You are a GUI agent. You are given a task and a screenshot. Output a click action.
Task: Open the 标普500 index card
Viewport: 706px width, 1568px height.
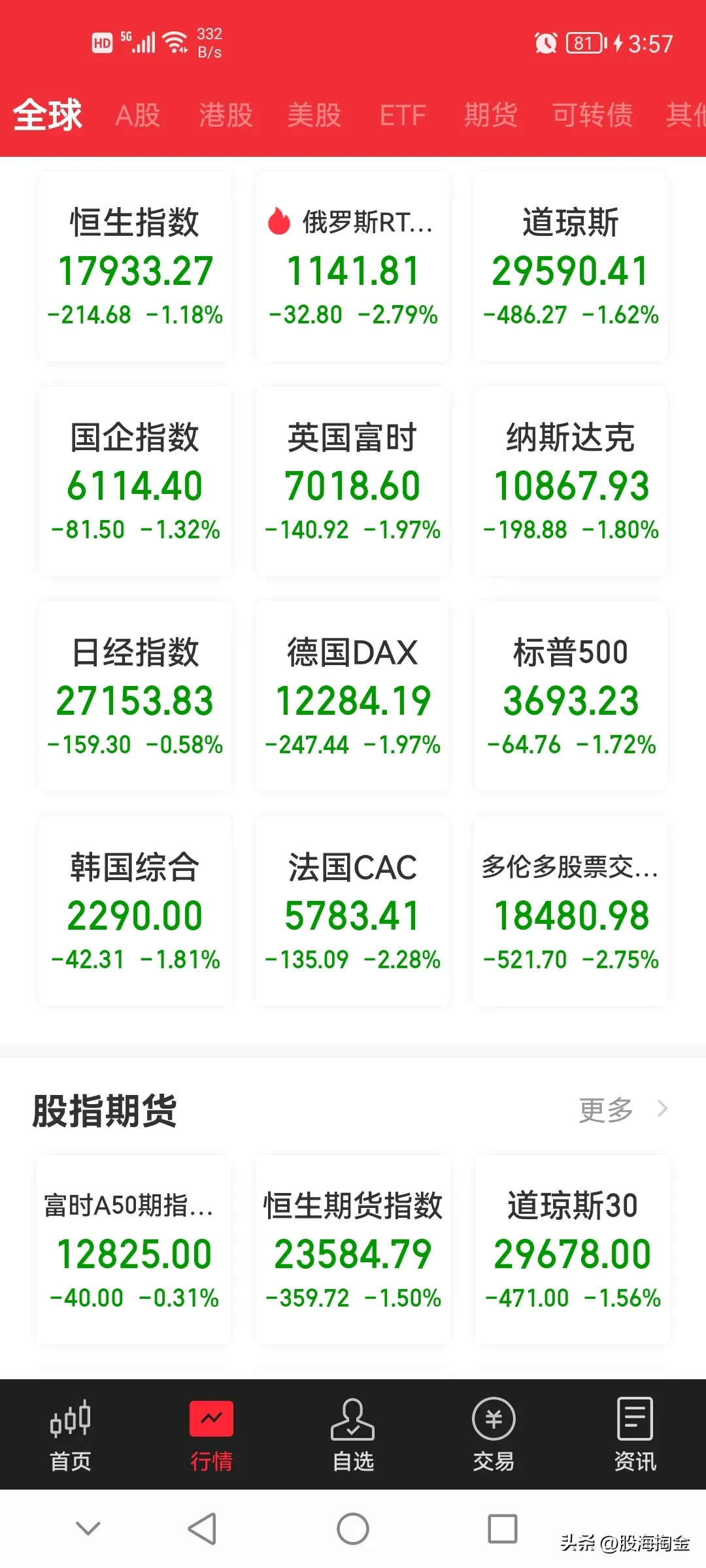(571, 696)
